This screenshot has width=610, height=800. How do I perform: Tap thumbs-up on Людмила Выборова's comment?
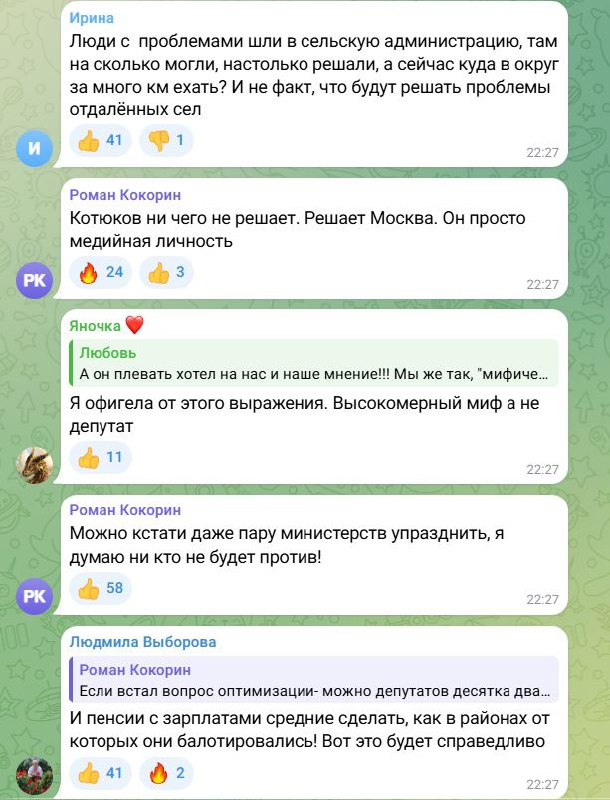tap(100, 771)
